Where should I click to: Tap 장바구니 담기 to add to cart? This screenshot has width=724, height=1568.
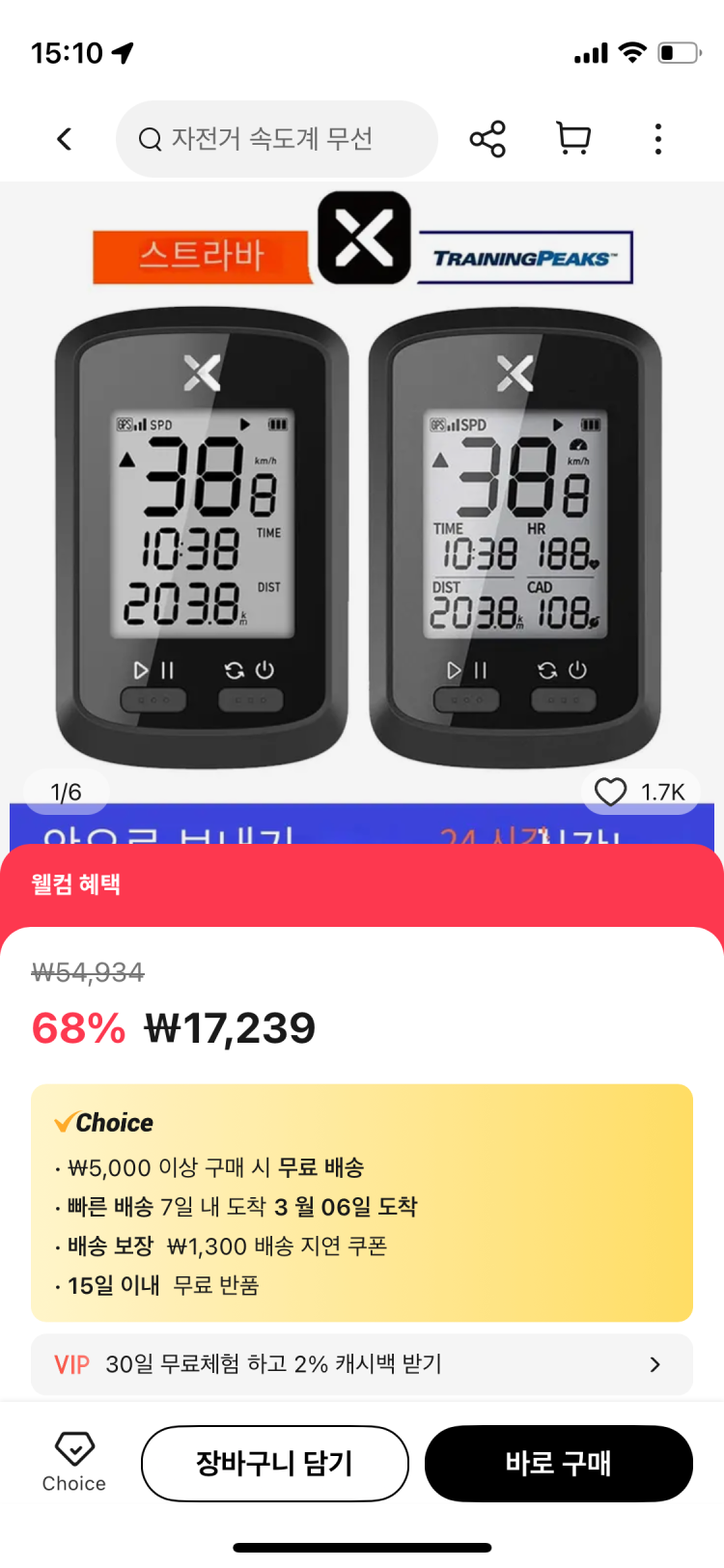tap(274, 1463)
